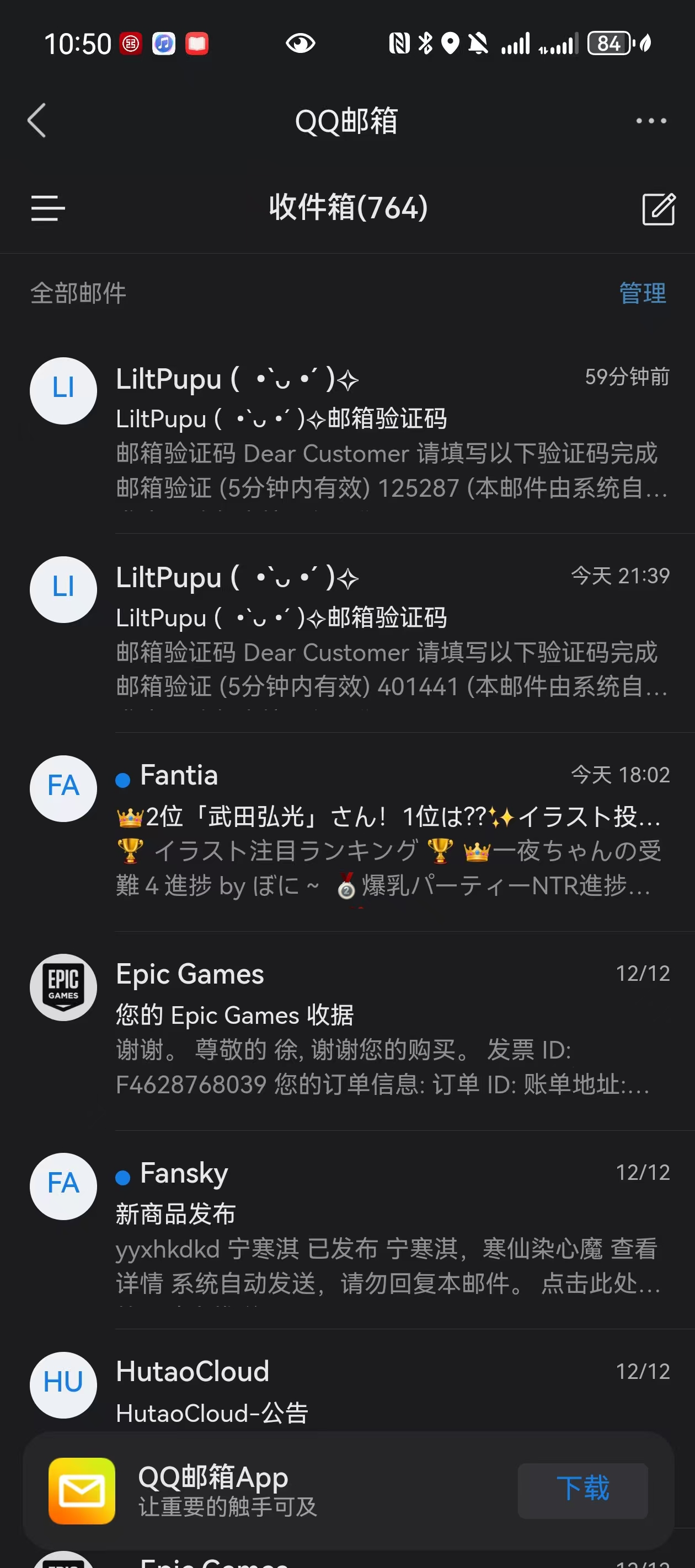
Task: Open Epic Games 收据 email
Action: pos(390,1030)
